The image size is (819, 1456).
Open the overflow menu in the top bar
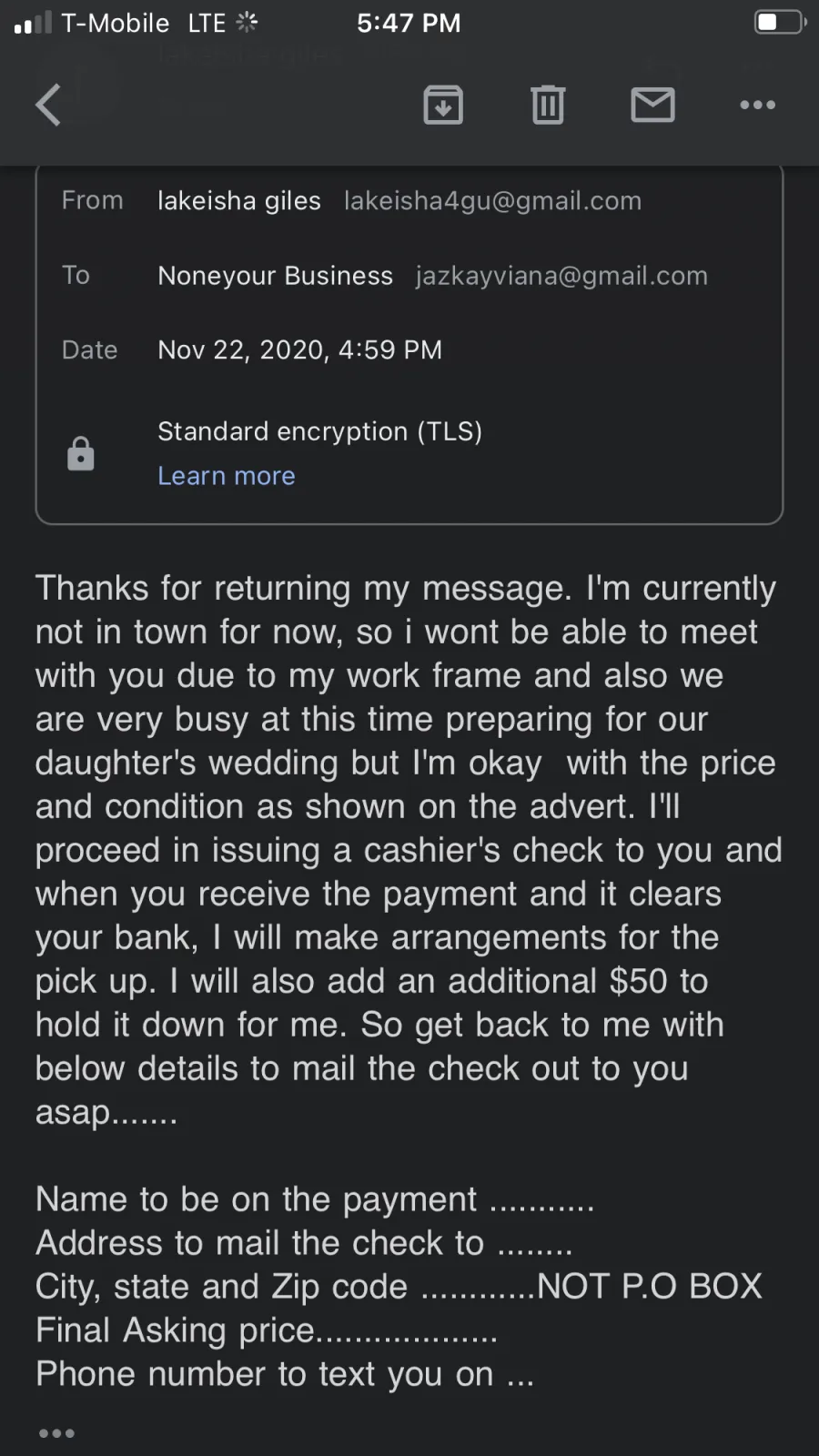[757, 105]
